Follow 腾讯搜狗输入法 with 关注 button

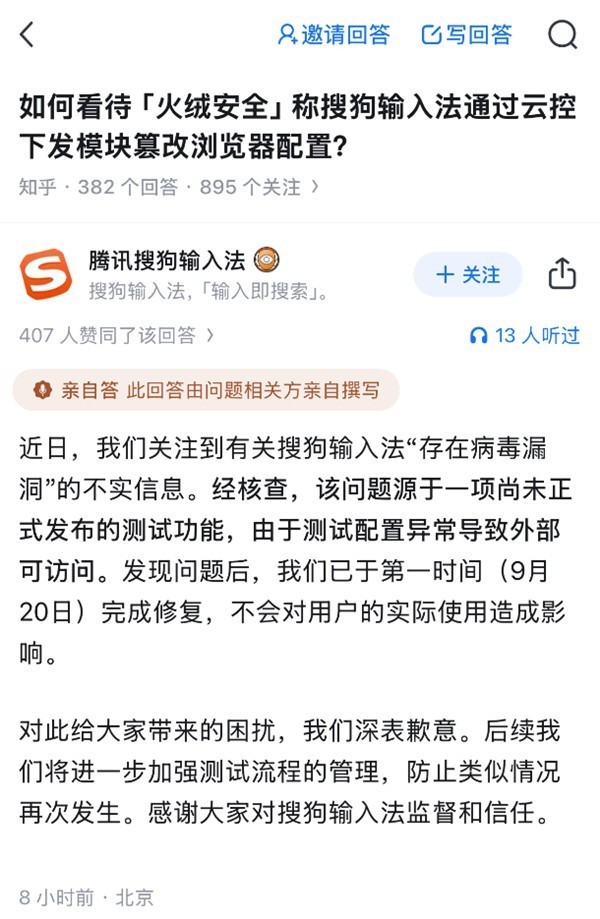(468, 275)
